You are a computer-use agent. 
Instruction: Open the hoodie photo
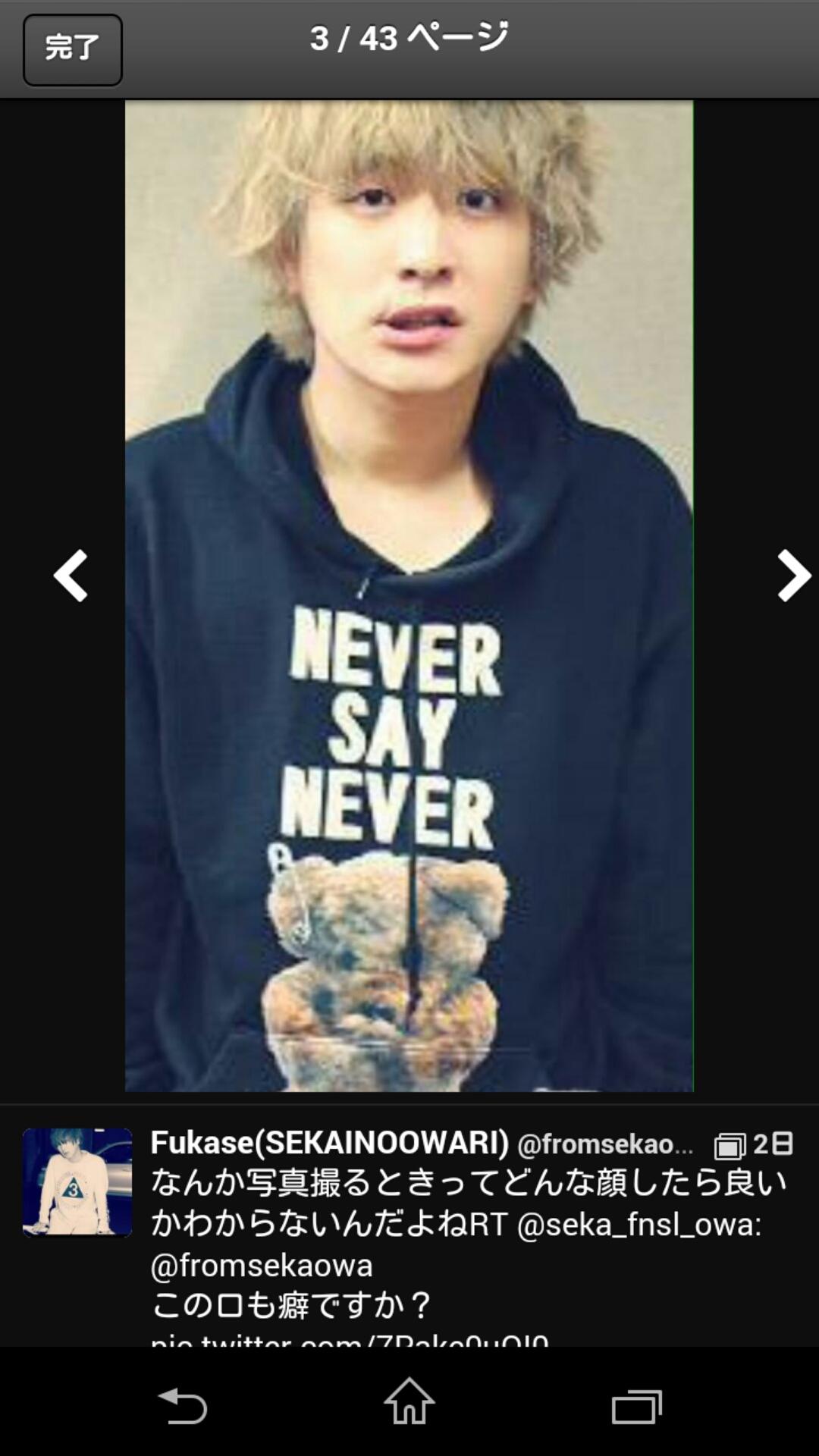(x=409, y=595)
